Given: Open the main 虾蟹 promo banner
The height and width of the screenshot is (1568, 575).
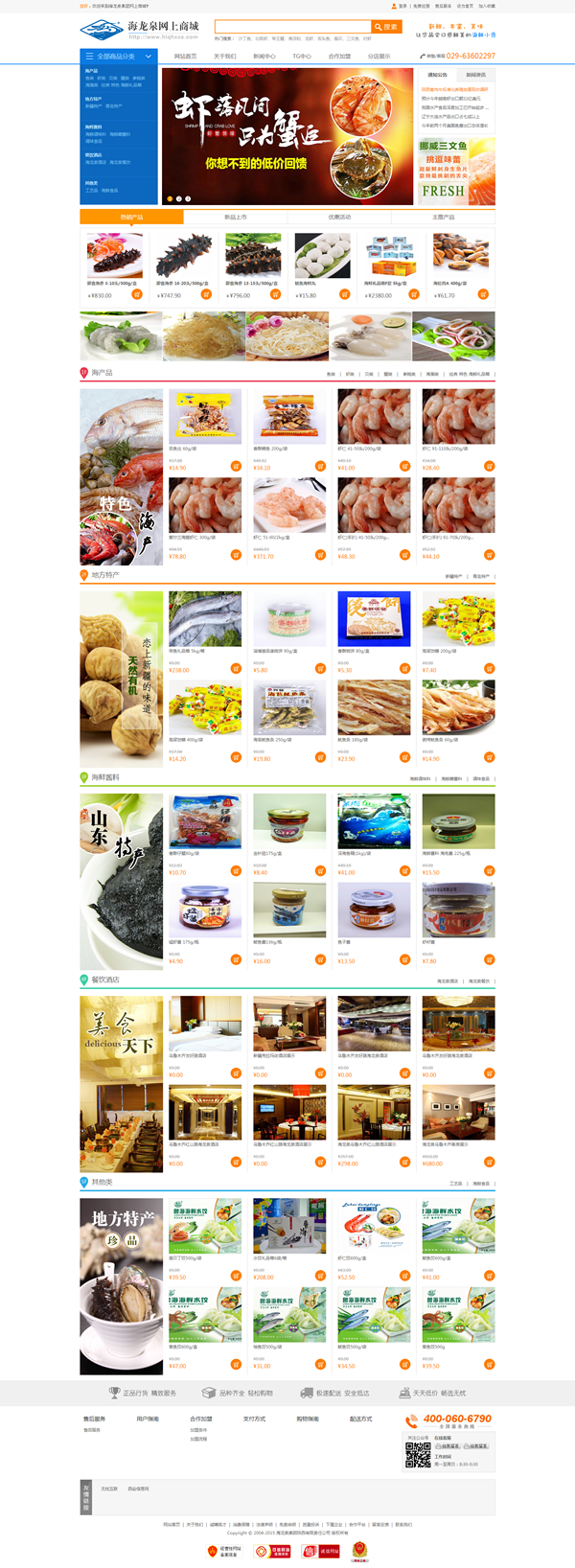Looking at the screenshot, I should (287, 134).
